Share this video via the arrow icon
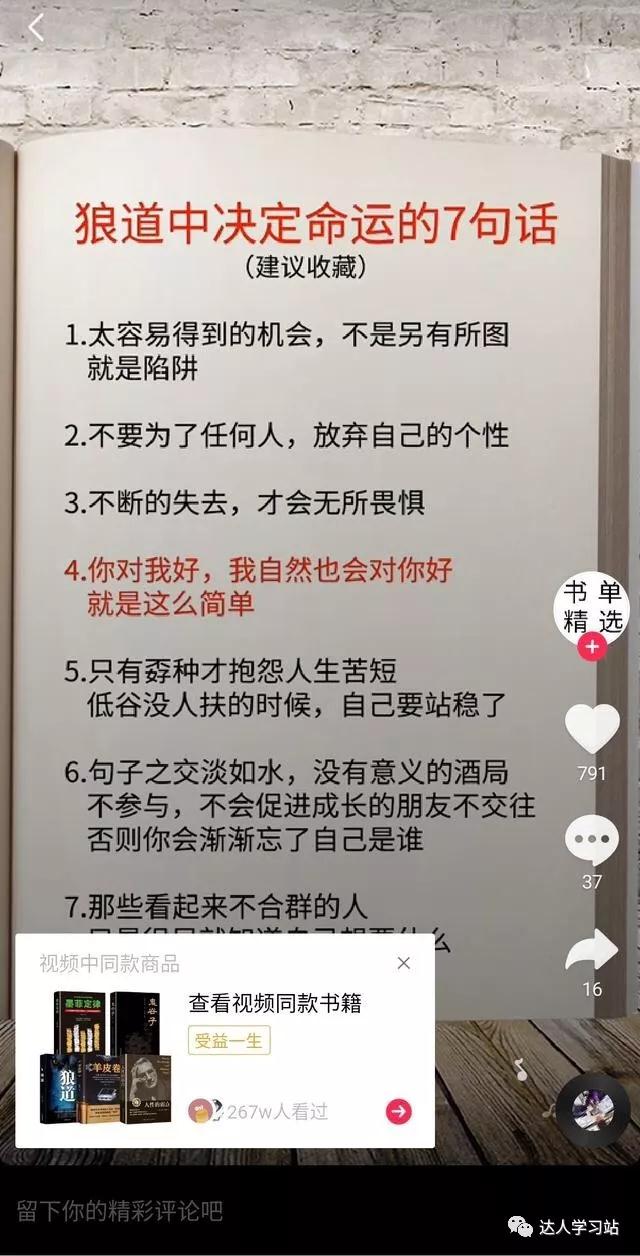 [x=592, y=951]
